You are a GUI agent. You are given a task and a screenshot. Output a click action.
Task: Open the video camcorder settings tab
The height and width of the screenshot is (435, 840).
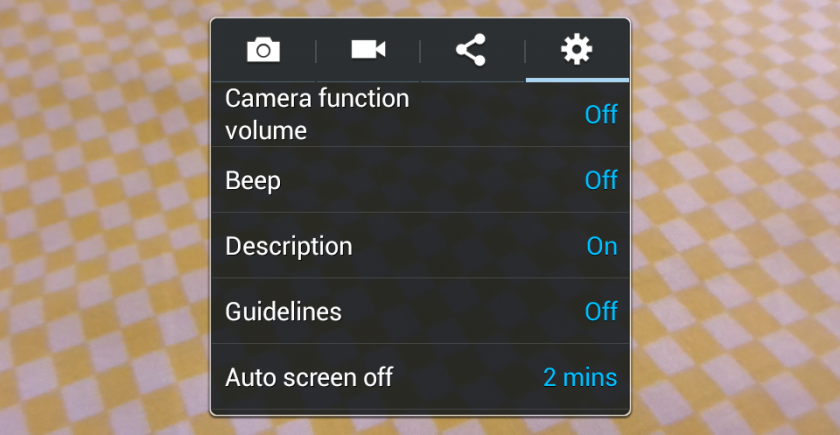point(368,50)
